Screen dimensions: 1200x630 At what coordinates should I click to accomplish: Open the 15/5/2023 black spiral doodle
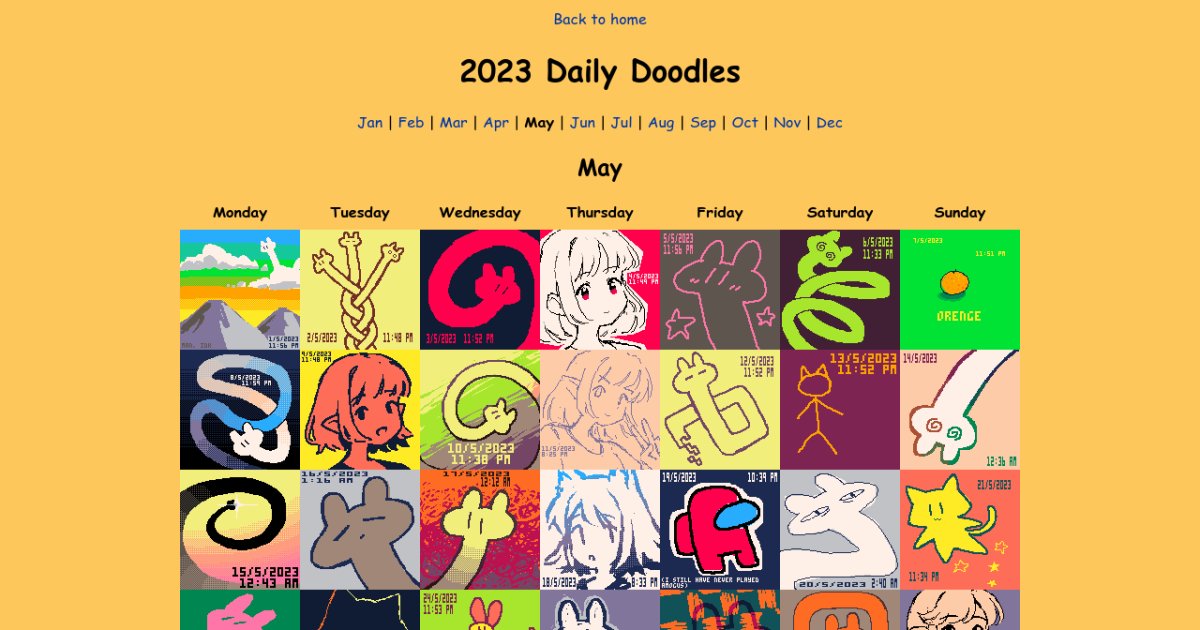click(x=240, y=530)
